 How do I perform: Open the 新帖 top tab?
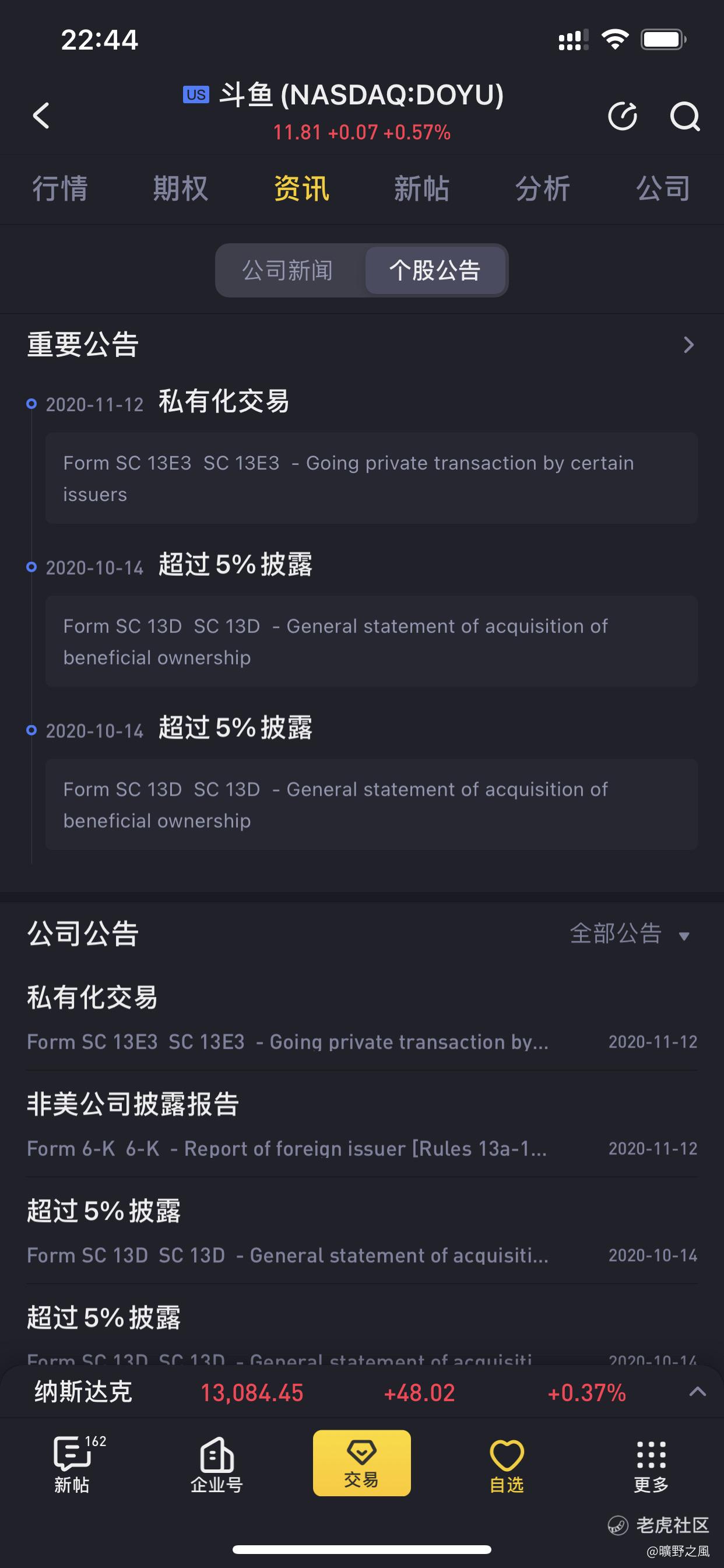pyautogui.click(x=421, y=188)
